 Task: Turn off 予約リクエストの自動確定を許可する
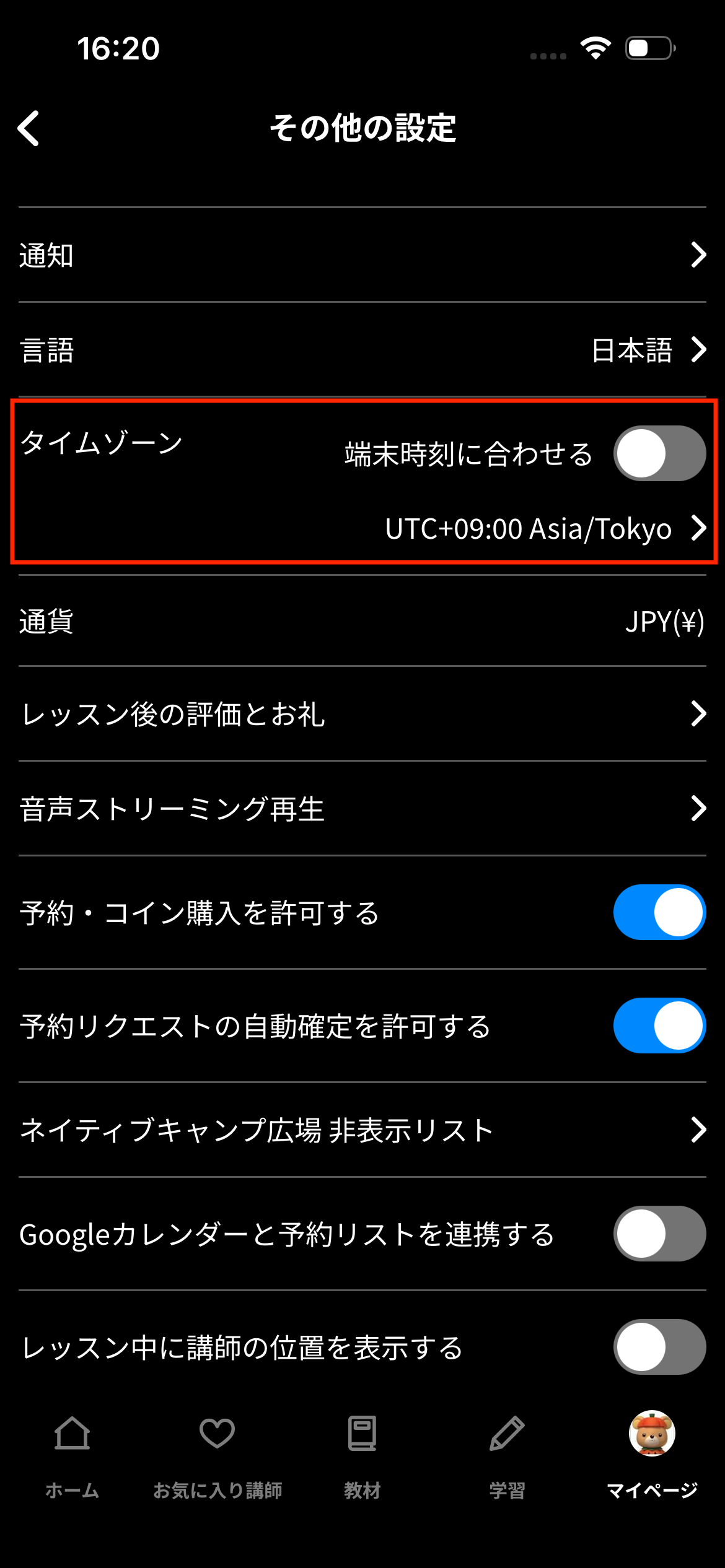pos(659,1026)
